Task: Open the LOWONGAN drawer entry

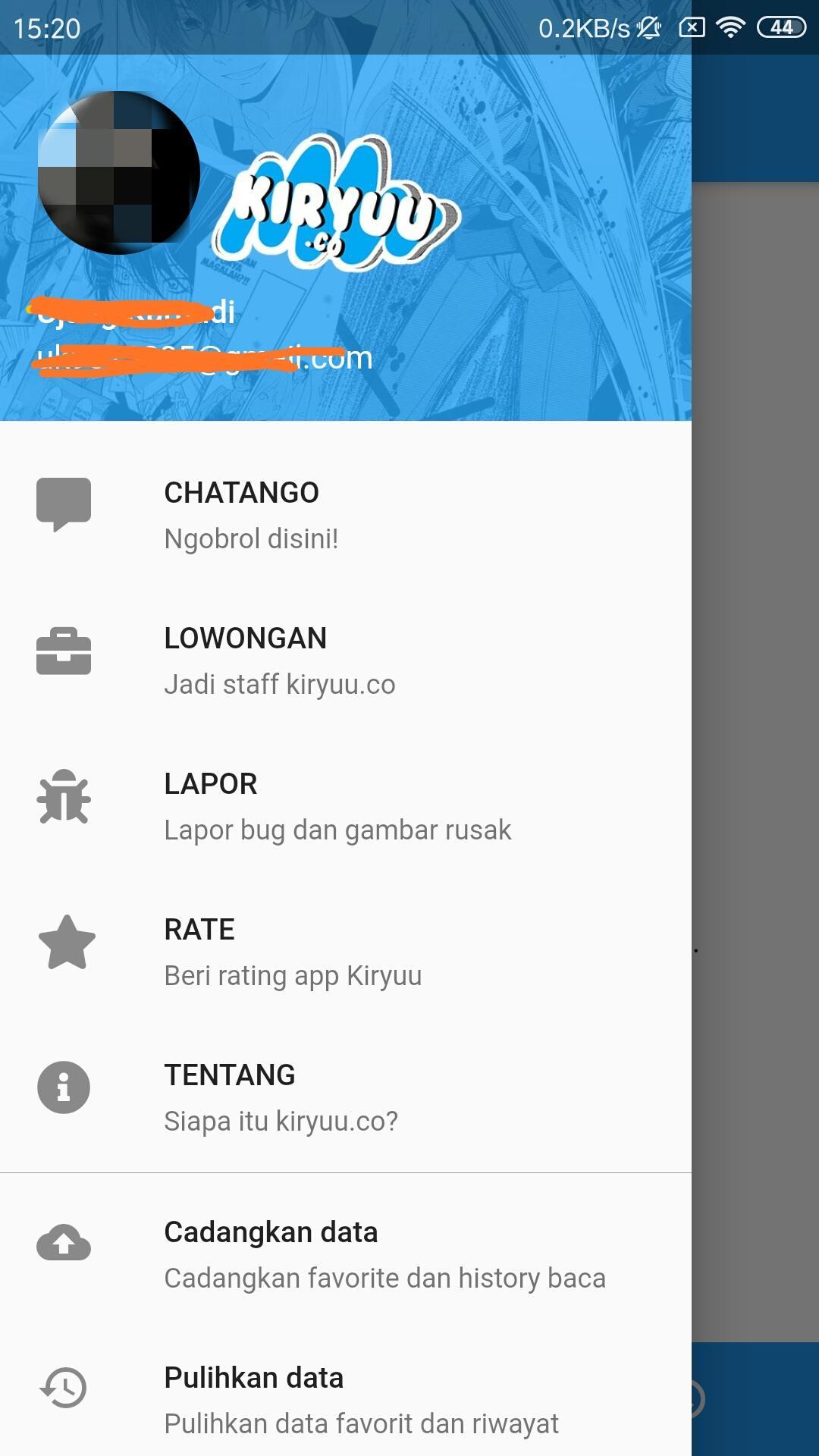Action: 245,638
